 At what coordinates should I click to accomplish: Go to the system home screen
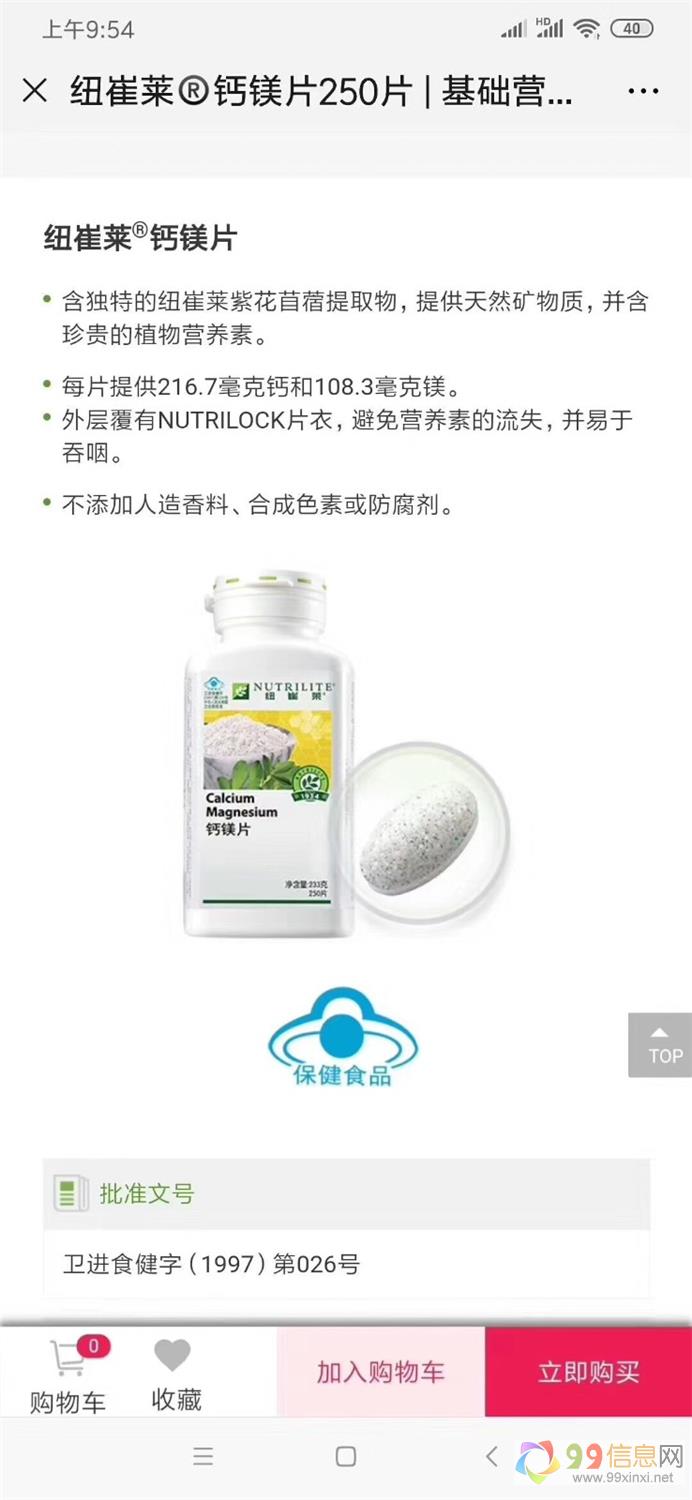(346, 1456)
